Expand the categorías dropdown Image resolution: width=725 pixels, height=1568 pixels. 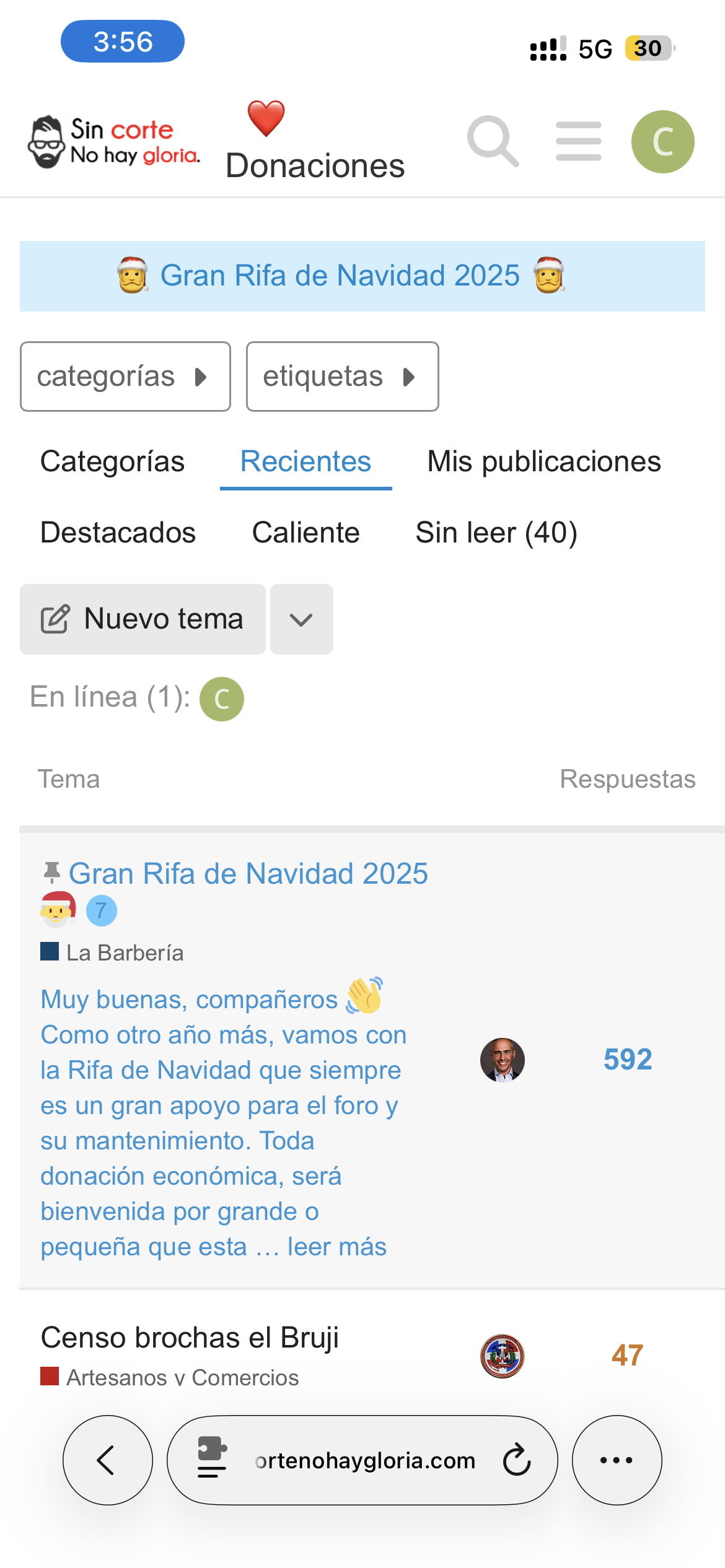(x=125, y=377)
